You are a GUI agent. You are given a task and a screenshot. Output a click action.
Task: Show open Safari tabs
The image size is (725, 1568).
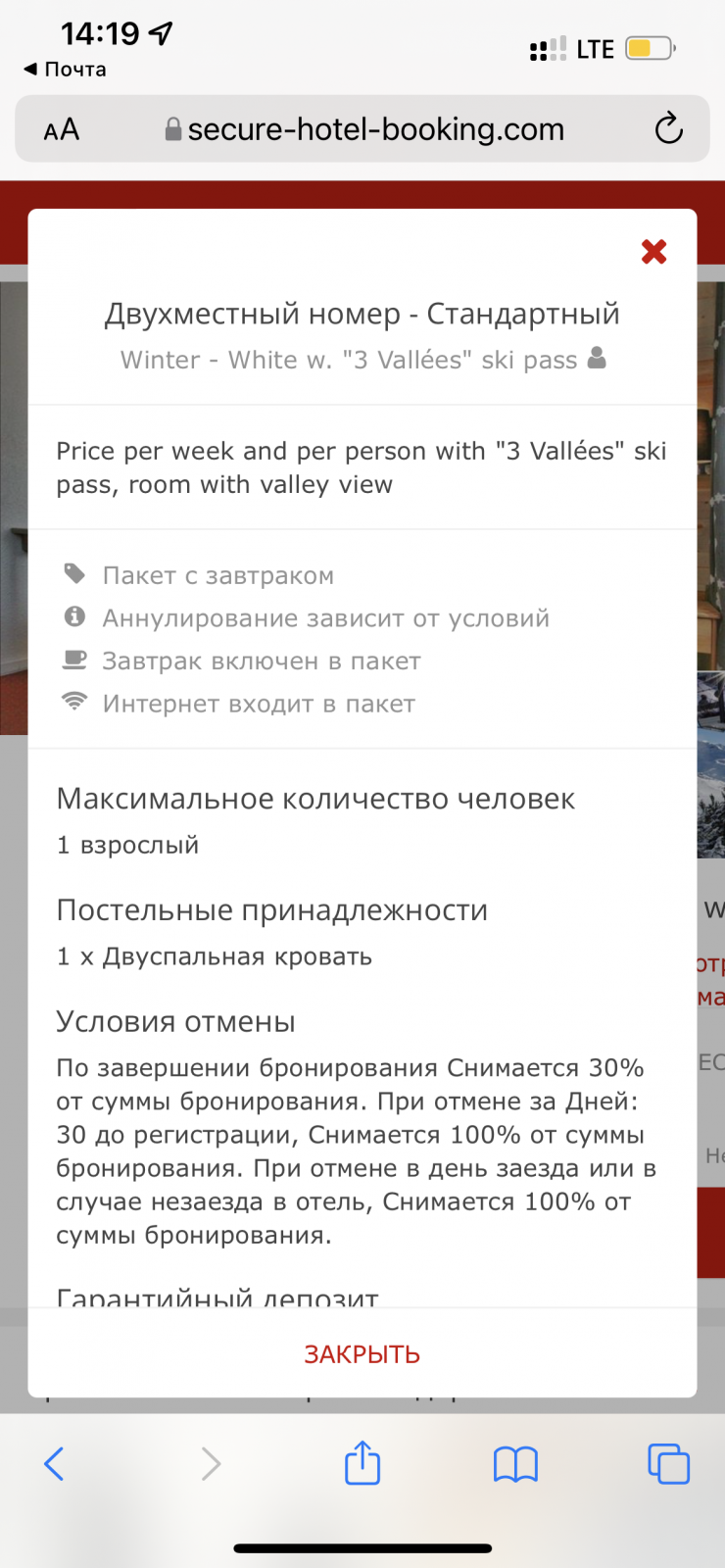tap(669, 1464)
